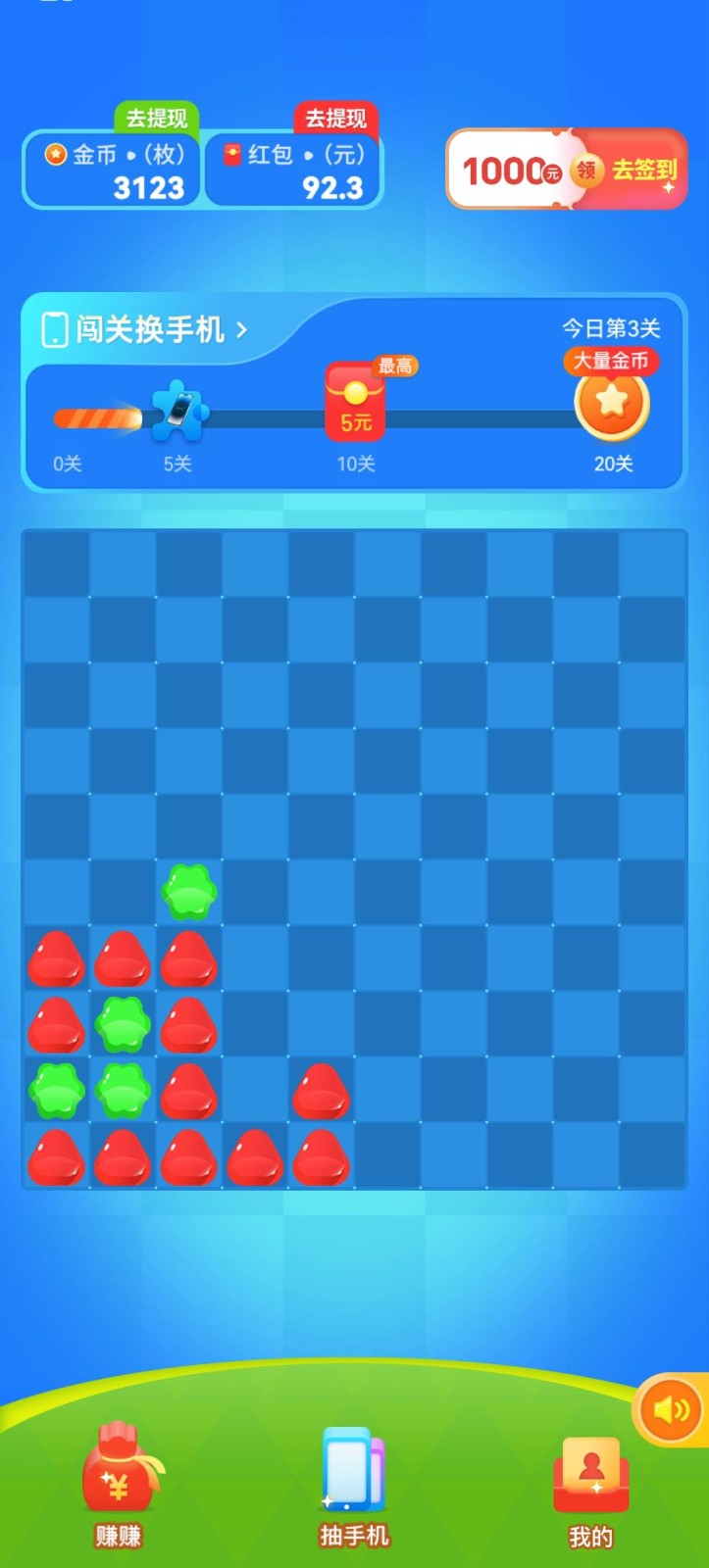Mute the game sound

672,1410
